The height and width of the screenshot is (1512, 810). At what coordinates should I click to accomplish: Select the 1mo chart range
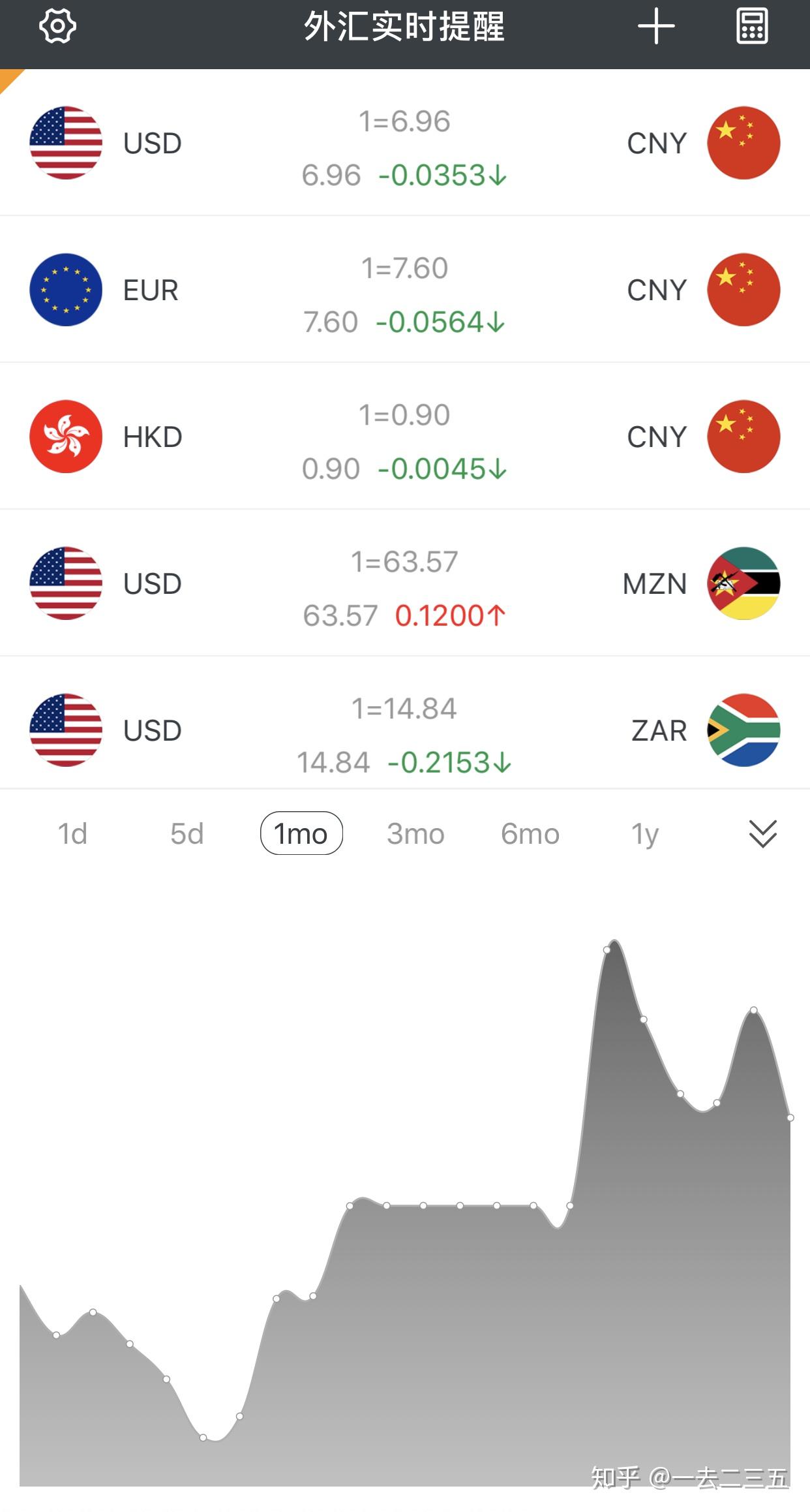pos(301,833)
